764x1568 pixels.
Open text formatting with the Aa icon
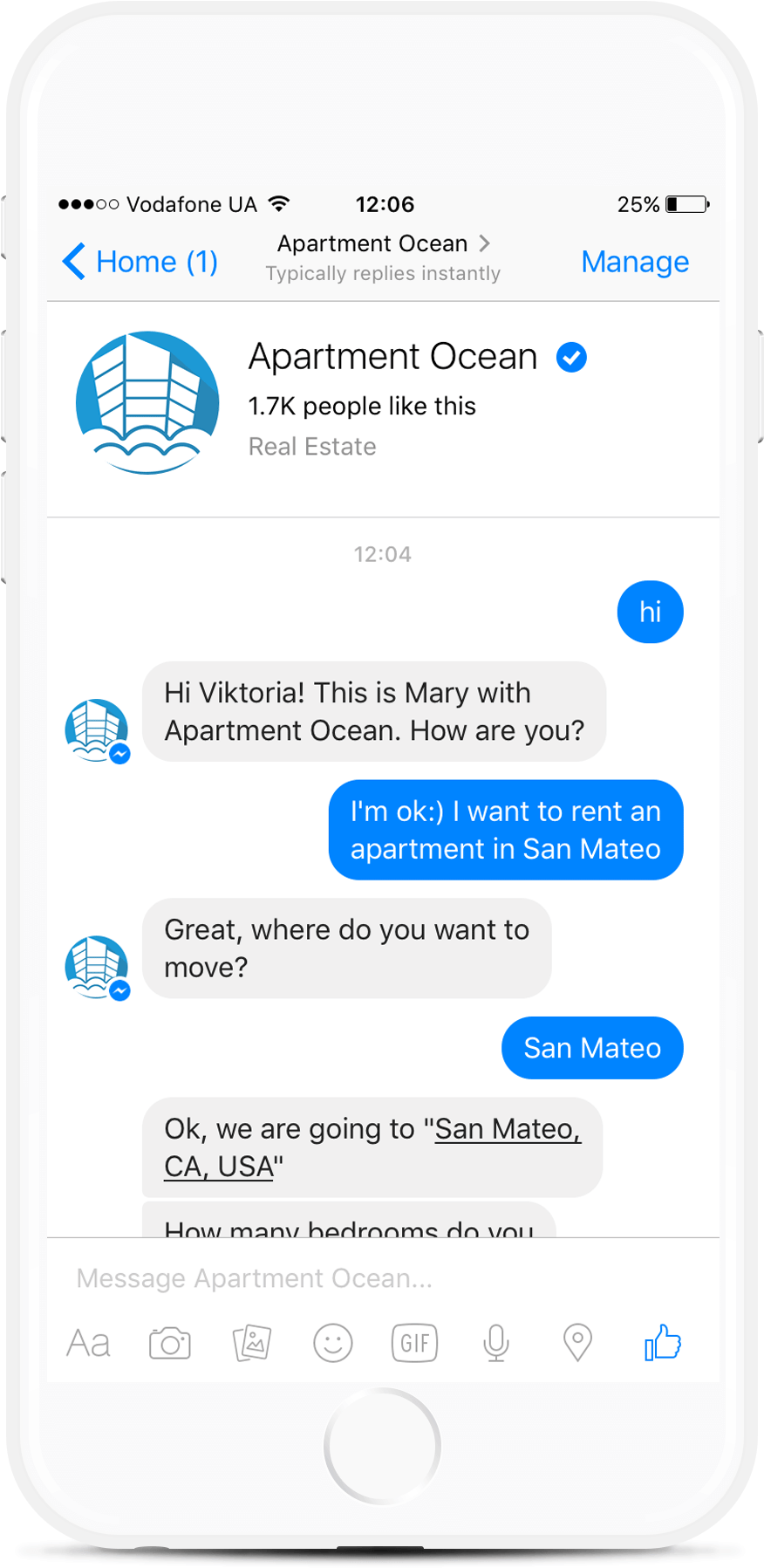click(88, 1343)
